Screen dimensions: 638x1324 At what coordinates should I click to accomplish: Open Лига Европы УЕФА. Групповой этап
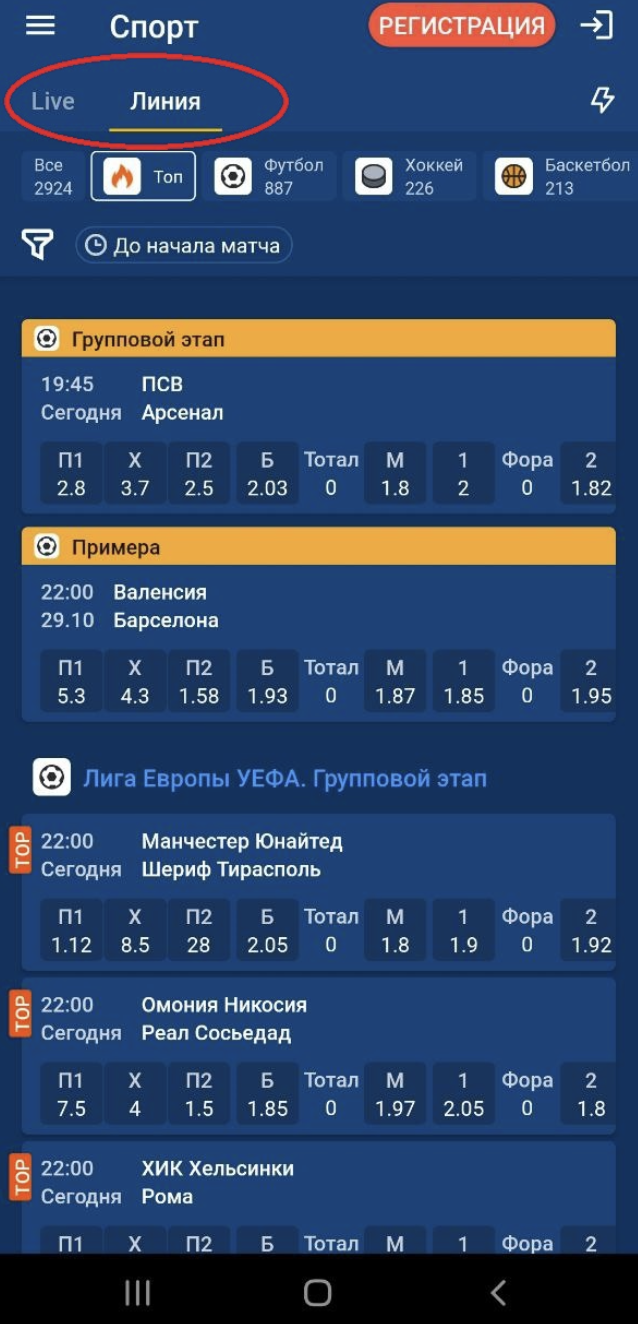click(285, 778)
